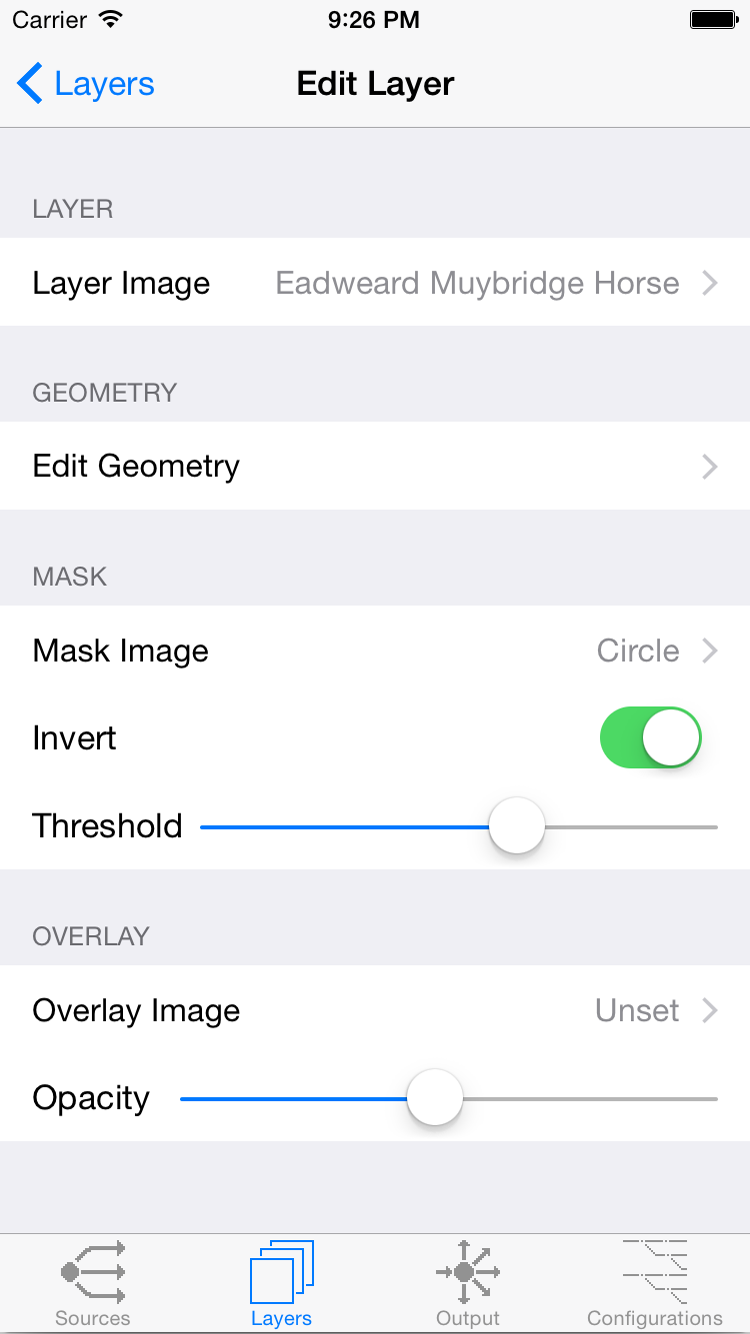Switch to the Output tab
The height and width of the screenshot is (1334, 750).
click(x=468, y=1284)
